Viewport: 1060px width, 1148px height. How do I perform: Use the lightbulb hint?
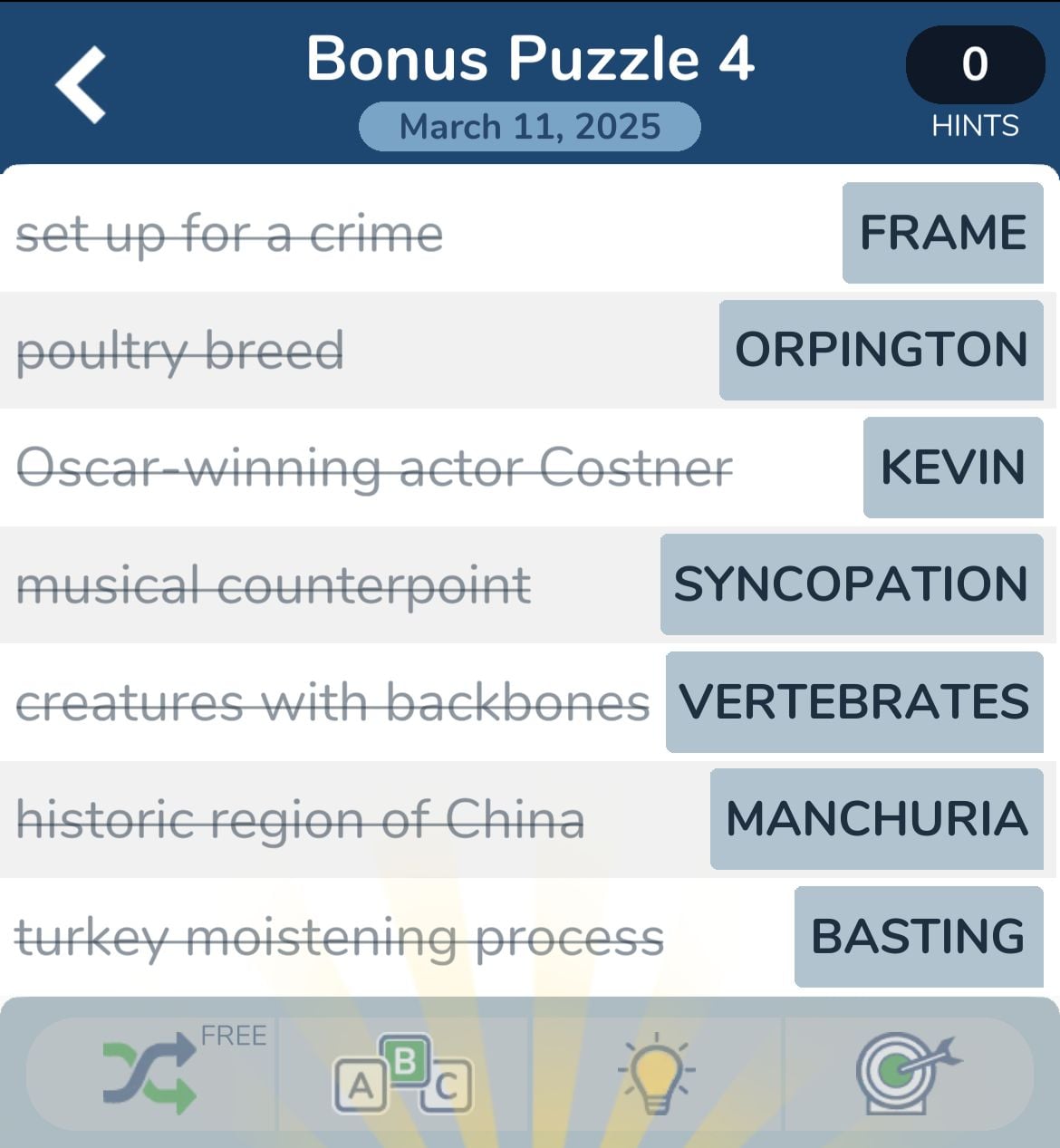tap(656, 1075)
